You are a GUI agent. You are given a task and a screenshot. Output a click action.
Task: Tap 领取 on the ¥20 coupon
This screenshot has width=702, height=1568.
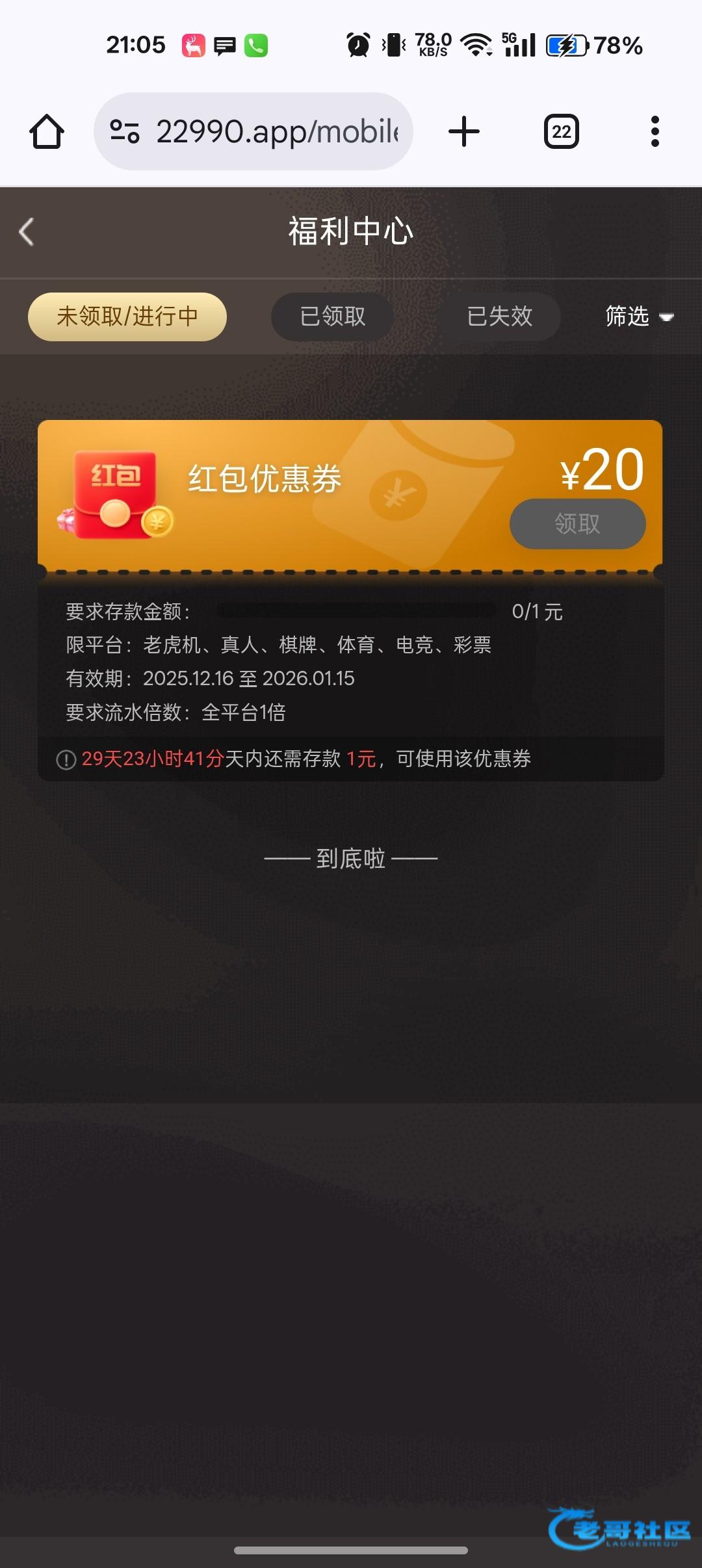coord(577,523)
